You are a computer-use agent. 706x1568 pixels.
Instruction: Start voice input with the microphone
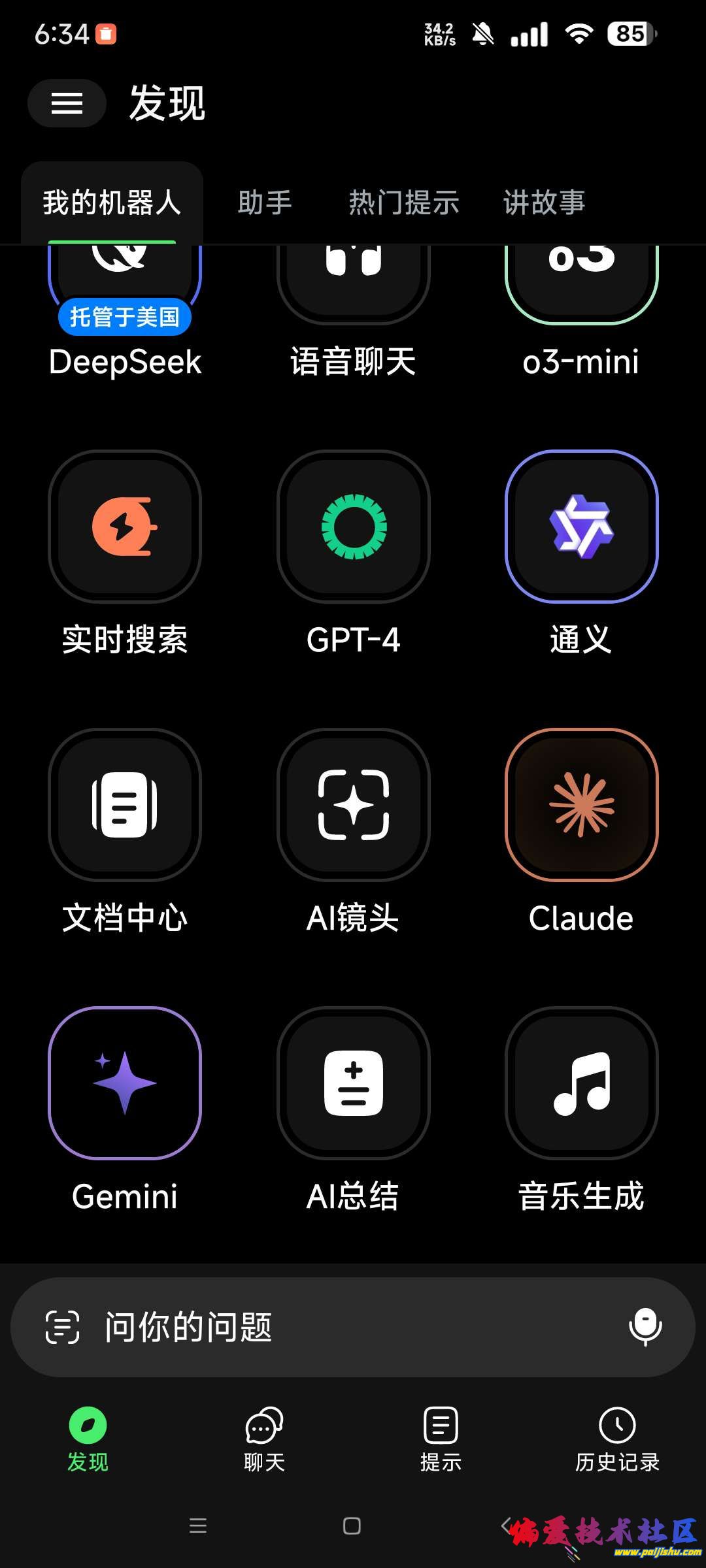(x=645, y=1326)
